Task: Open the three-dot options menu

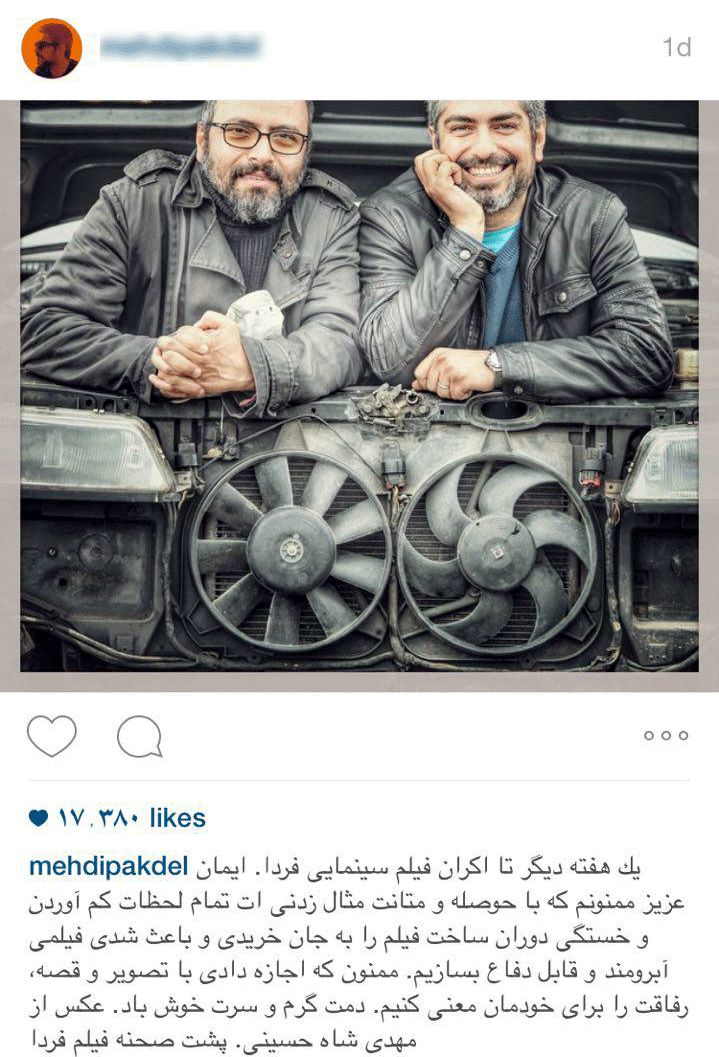Action: click(665, 735)
